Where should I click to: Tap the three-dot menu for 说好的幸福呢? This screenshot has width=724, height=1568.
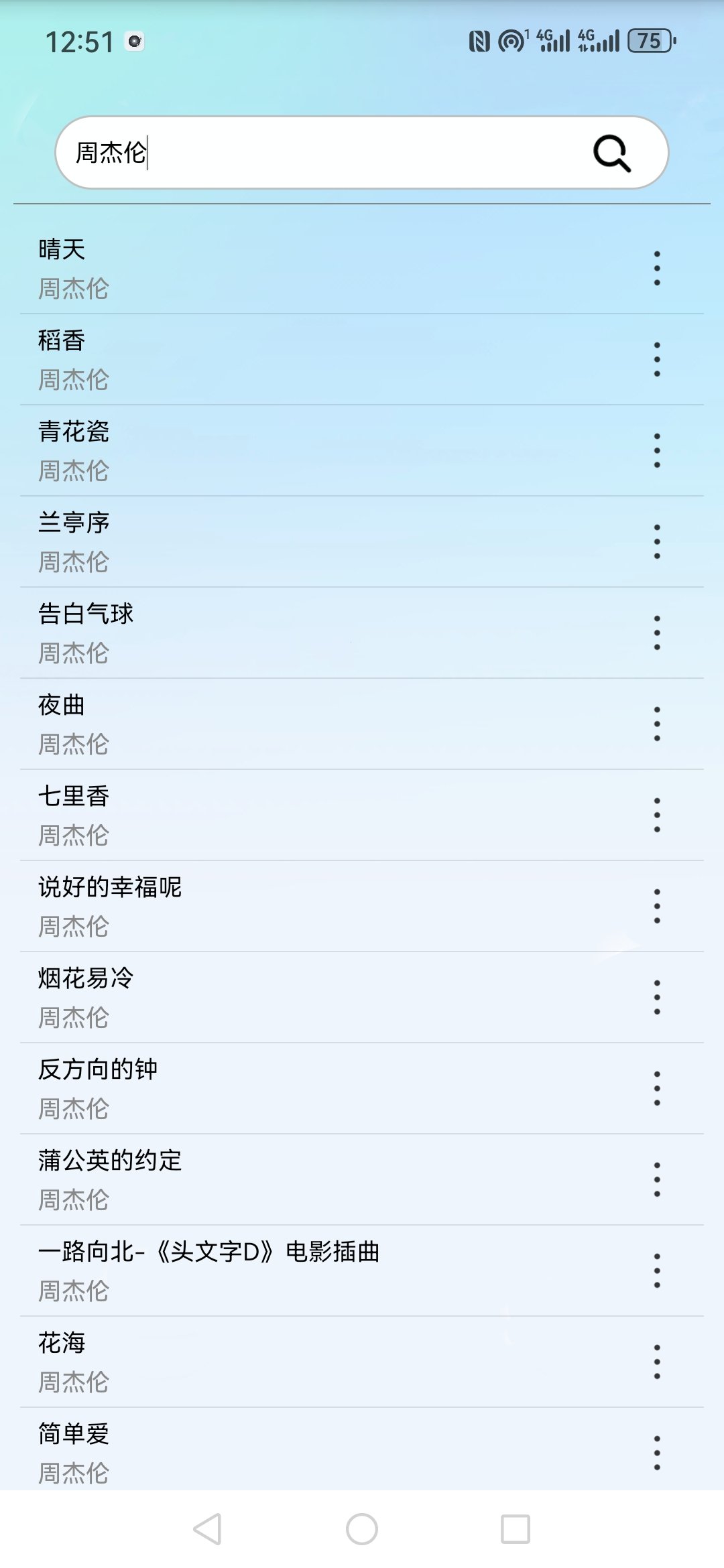(657, 906)
